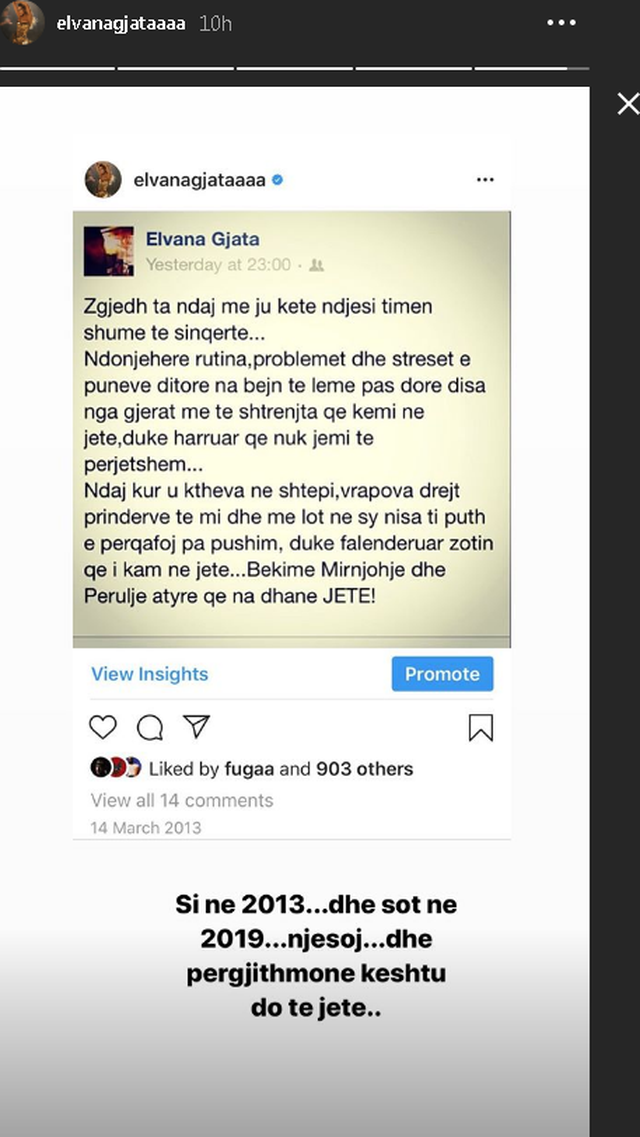
Task: Open elvanagjataaaa's profile from the story header
Action: pos(121,23)
